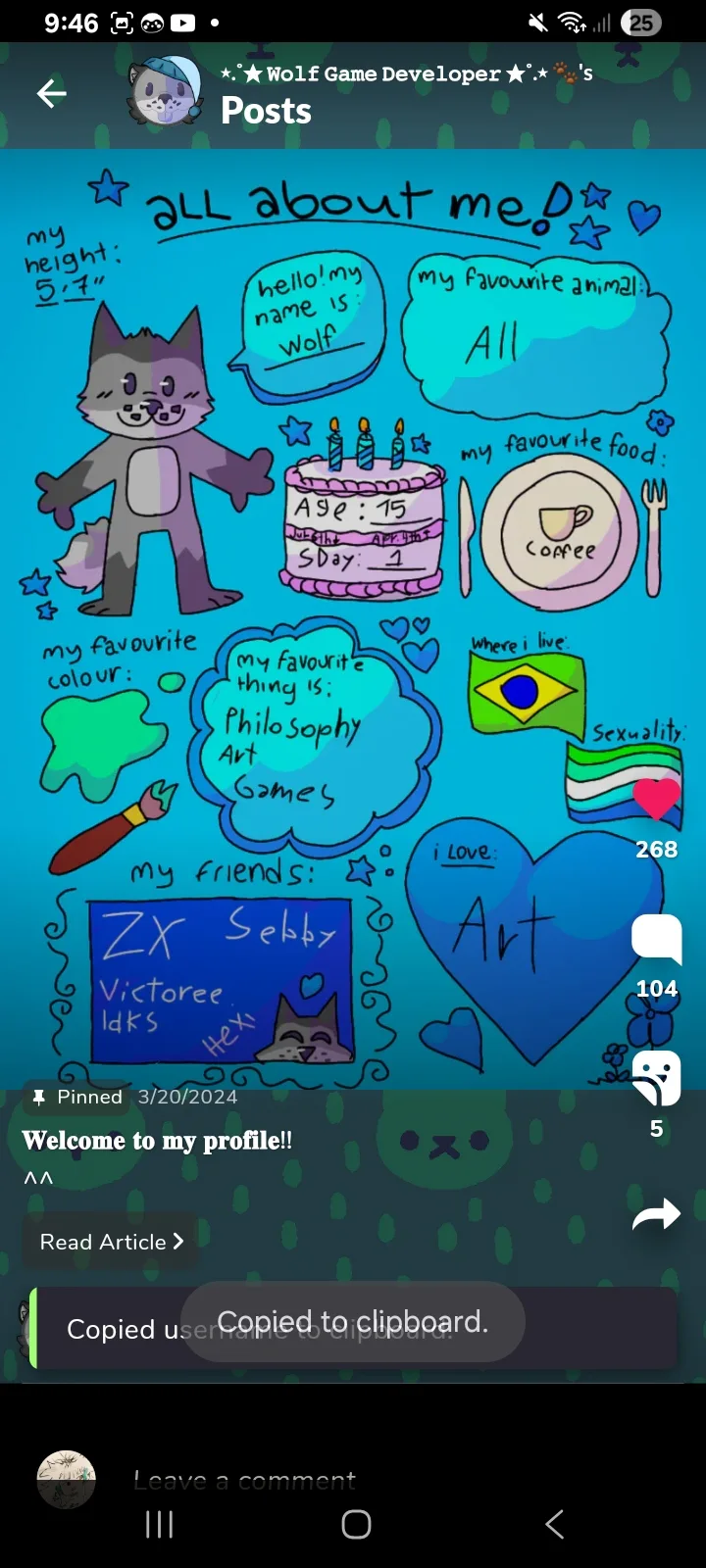Open recent apps from navigation bar
Screen dimensions: 706x1568
coord(159,1524)
